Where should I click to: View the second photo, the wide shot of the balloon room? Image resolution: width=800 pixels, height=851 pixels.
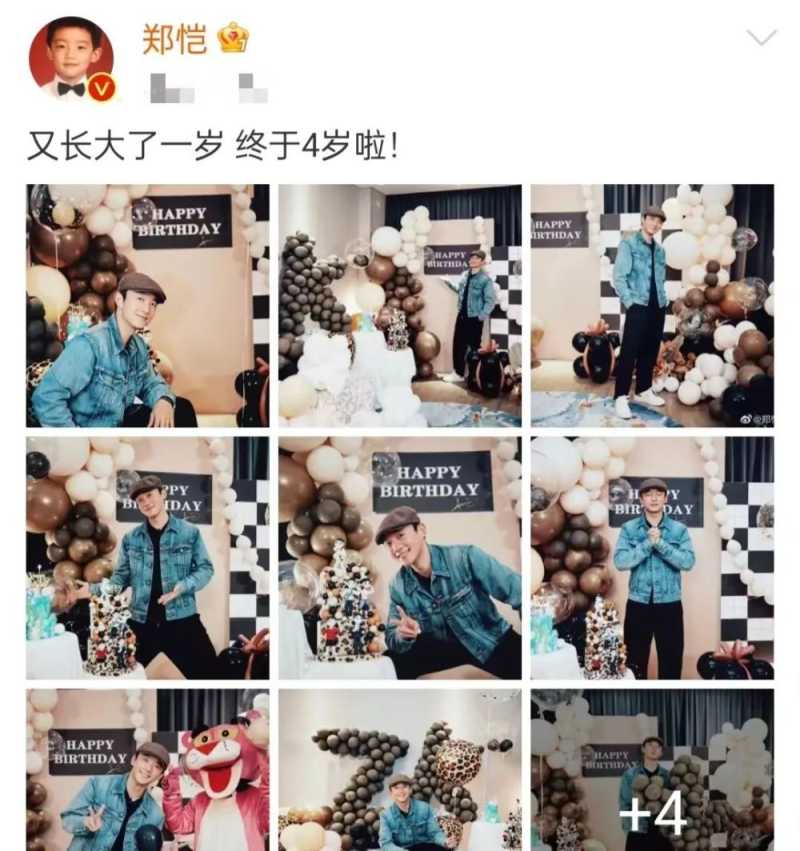click(x=399, y=306)
